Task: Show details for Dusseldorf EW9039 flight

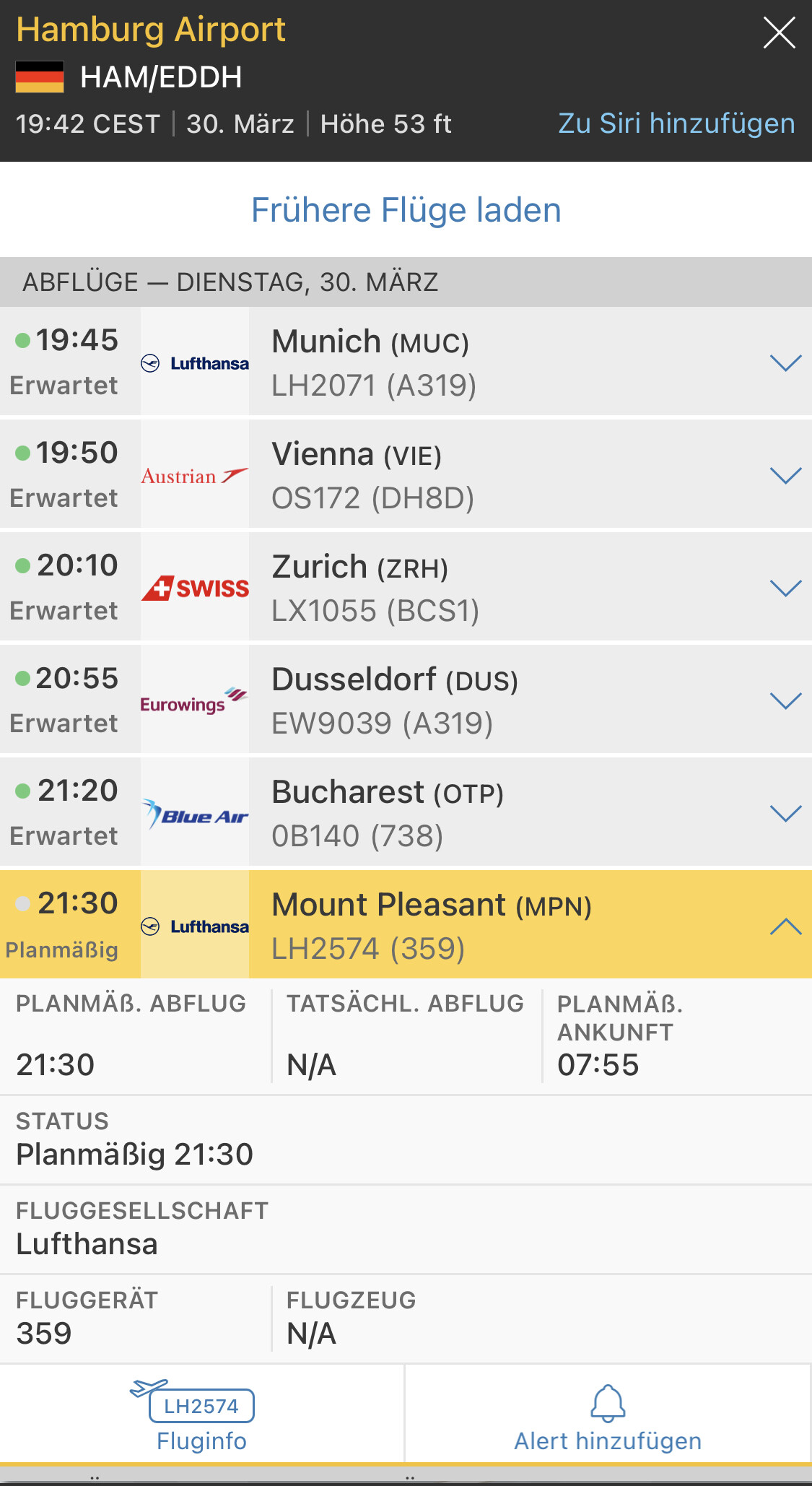Action: point(785,700)
